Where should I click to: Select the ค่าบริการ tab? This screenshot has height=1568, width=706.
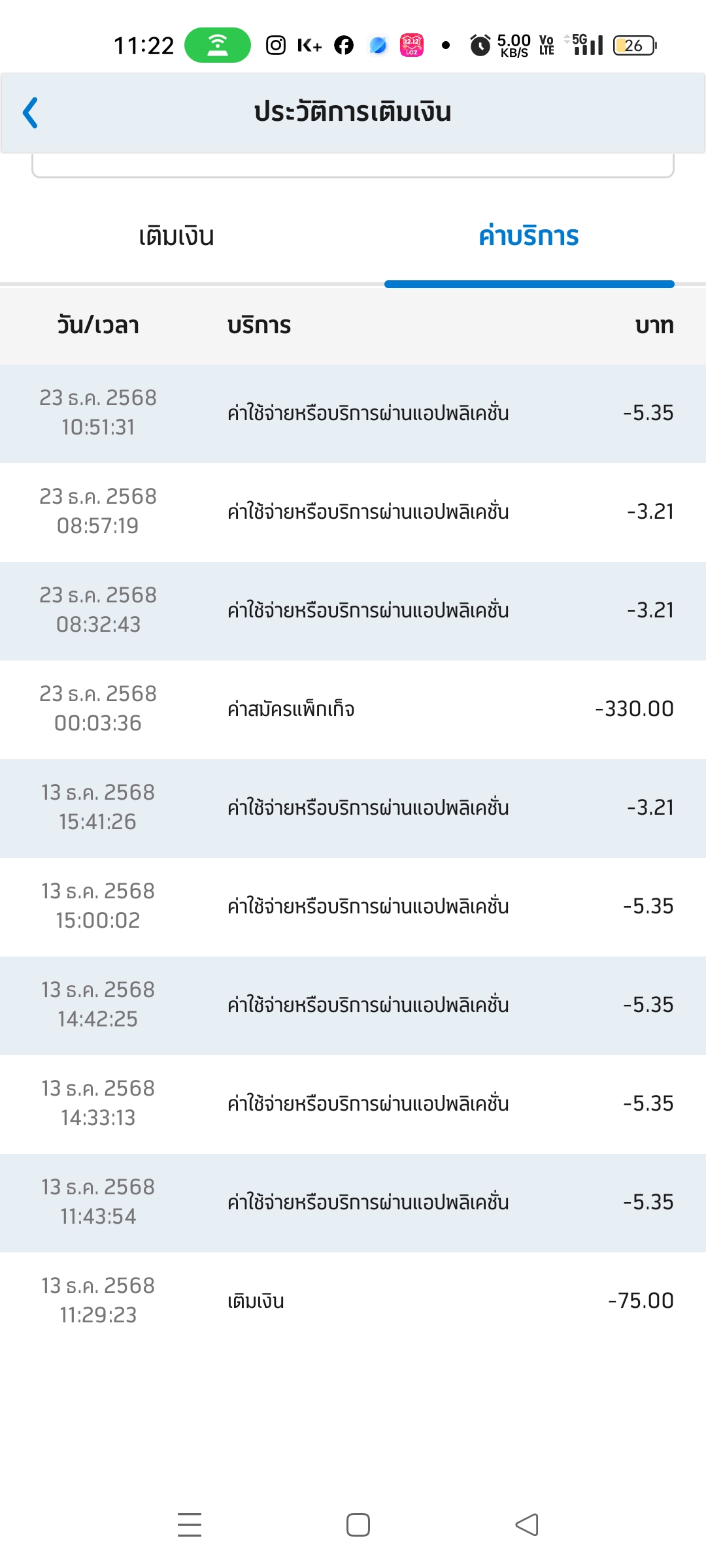pos(528,237)
